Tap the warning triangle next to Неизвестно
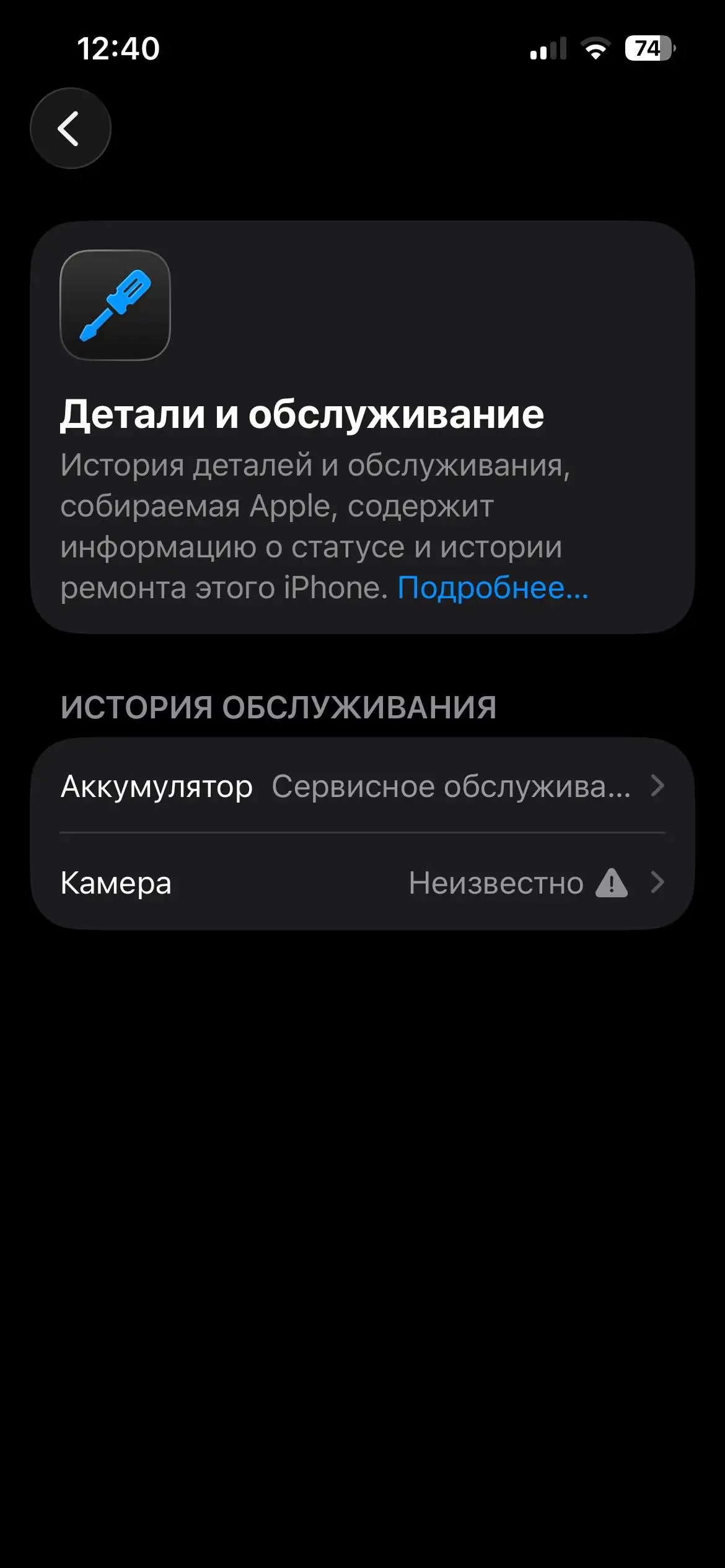Viewport: 725px width, 1568px height. (610, 884)
